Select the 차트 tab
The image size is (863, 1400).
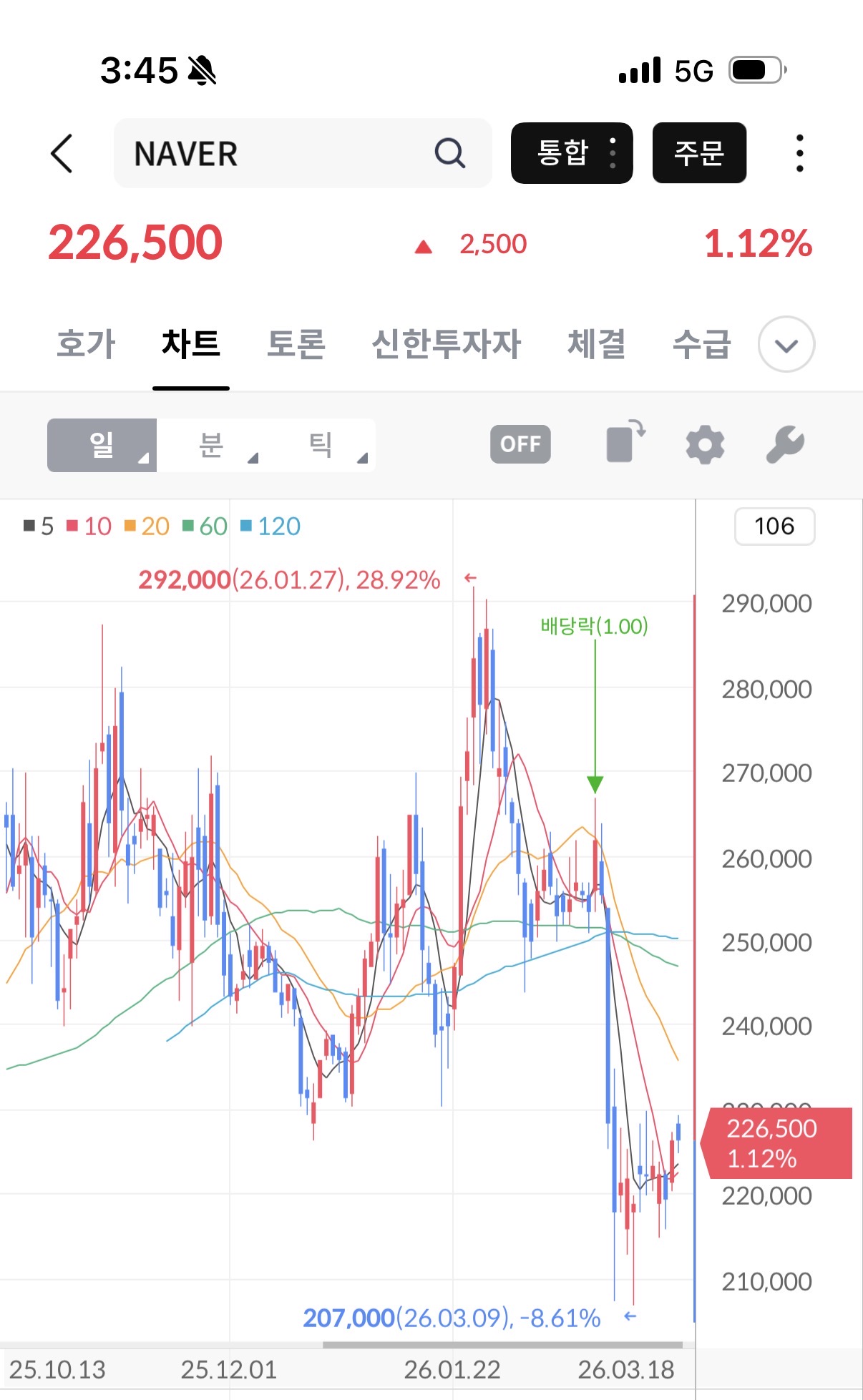[x=190, y=344]
